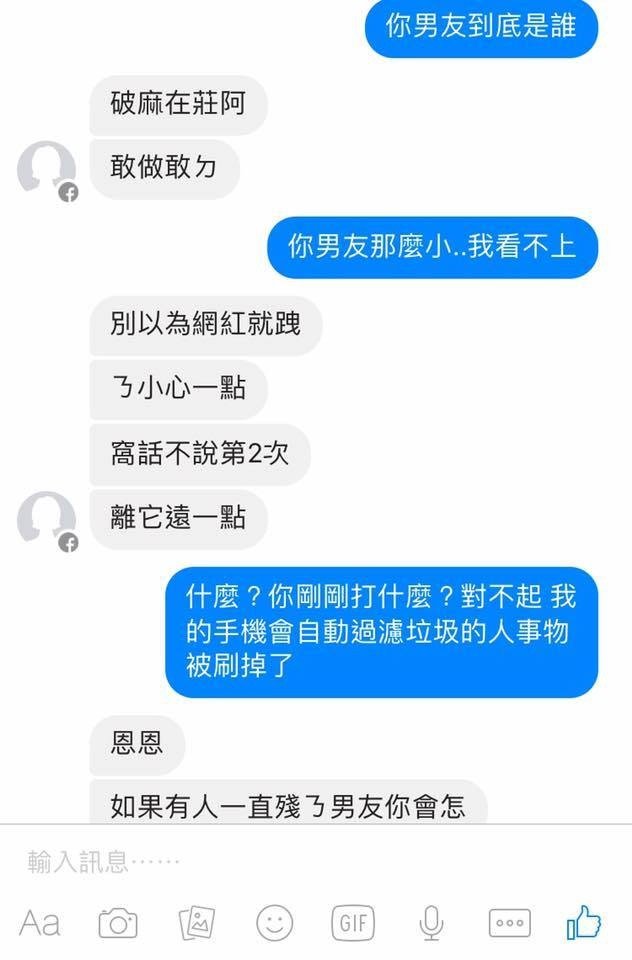Open the Aa text formatting option
Screen dimensions: 632x960
pos(40,923)
